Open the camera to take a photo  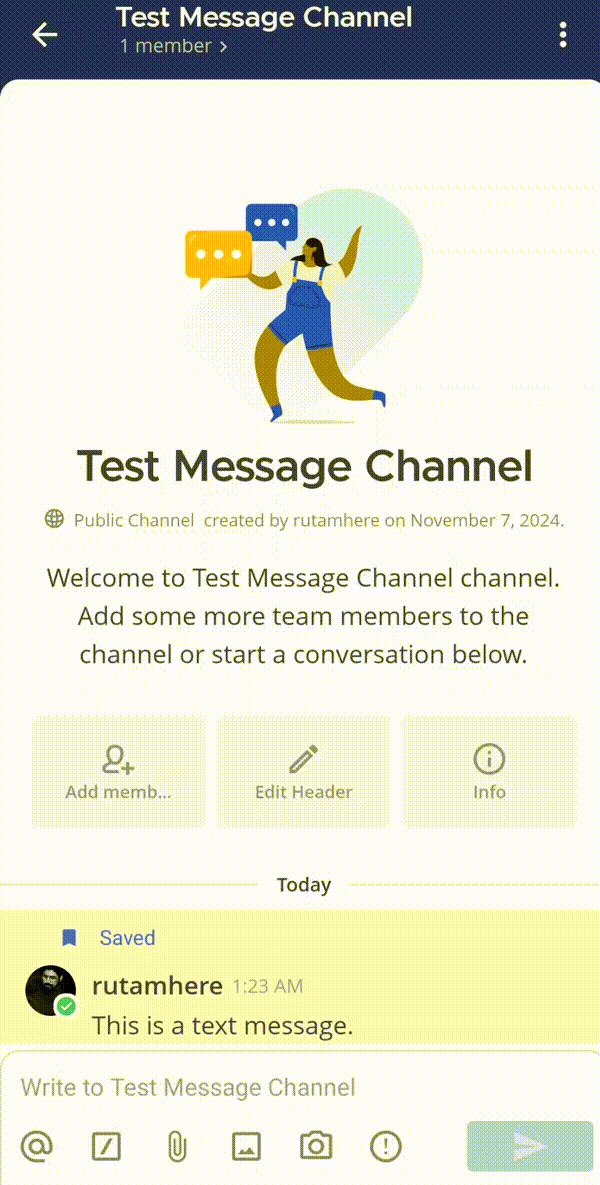(316, 1146)
